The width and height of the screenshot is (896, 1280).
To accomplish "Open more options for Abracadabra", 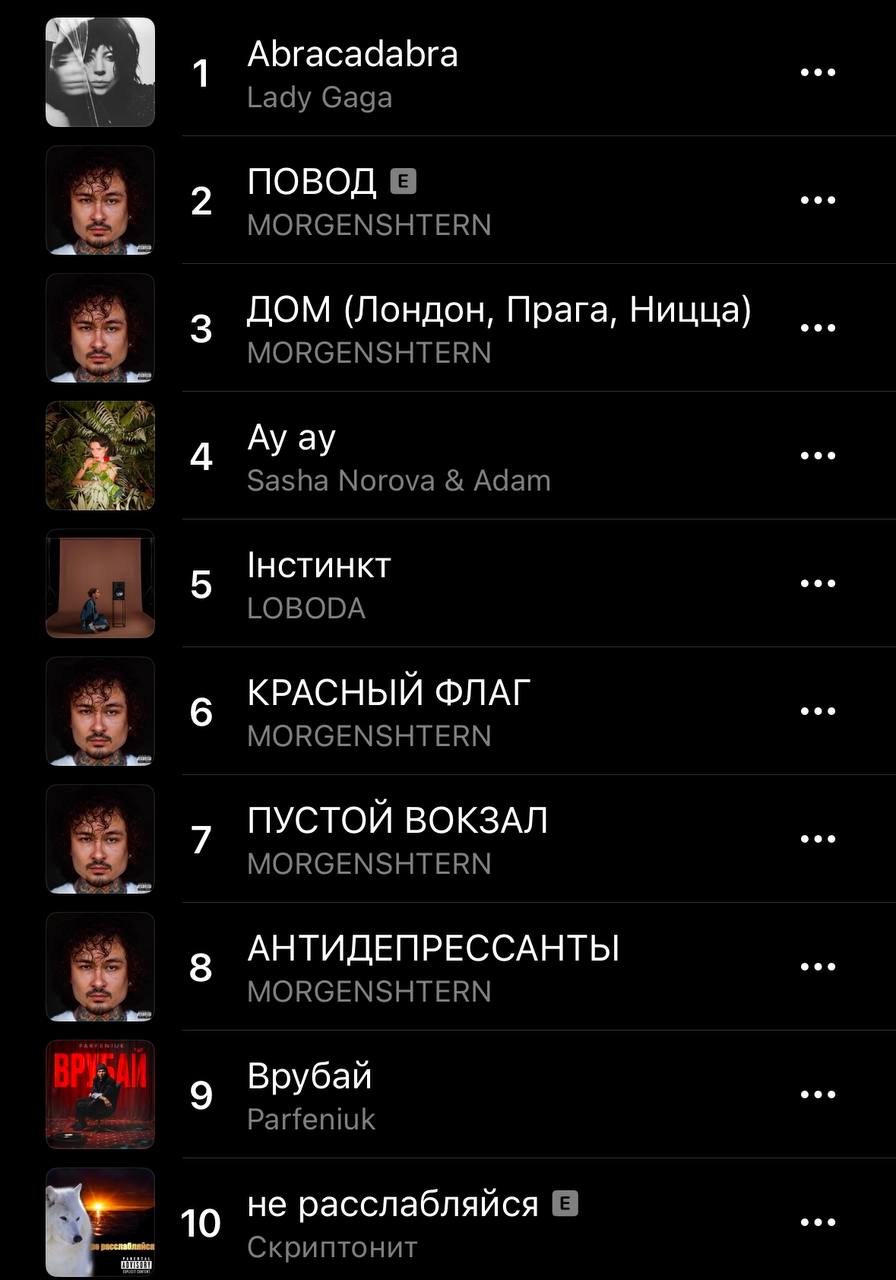I will point(818,72).
